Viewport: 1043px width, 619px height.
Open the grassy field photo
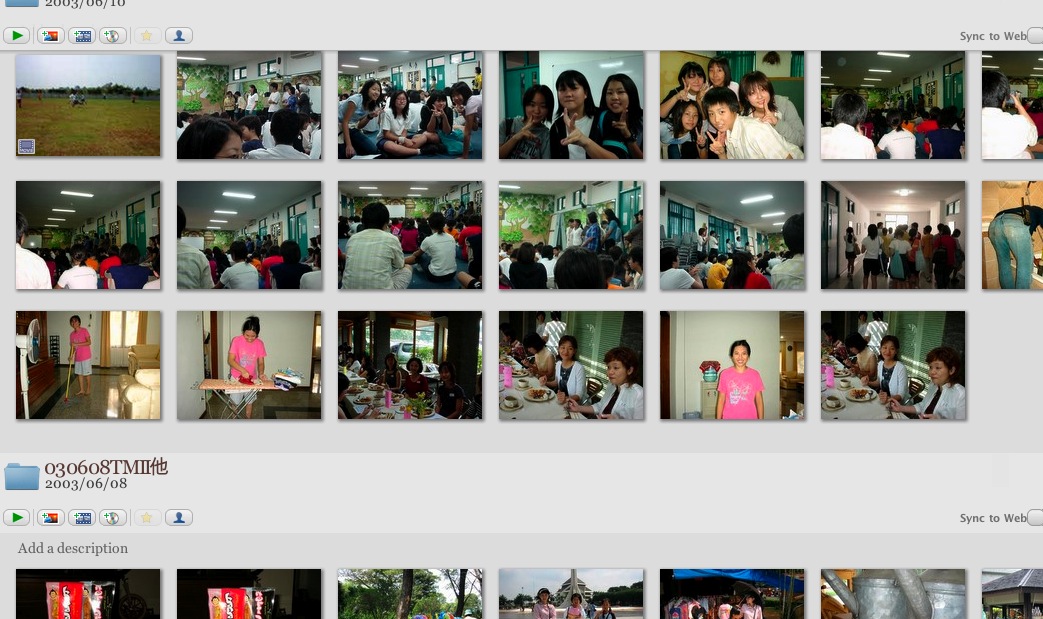[88, 105]
